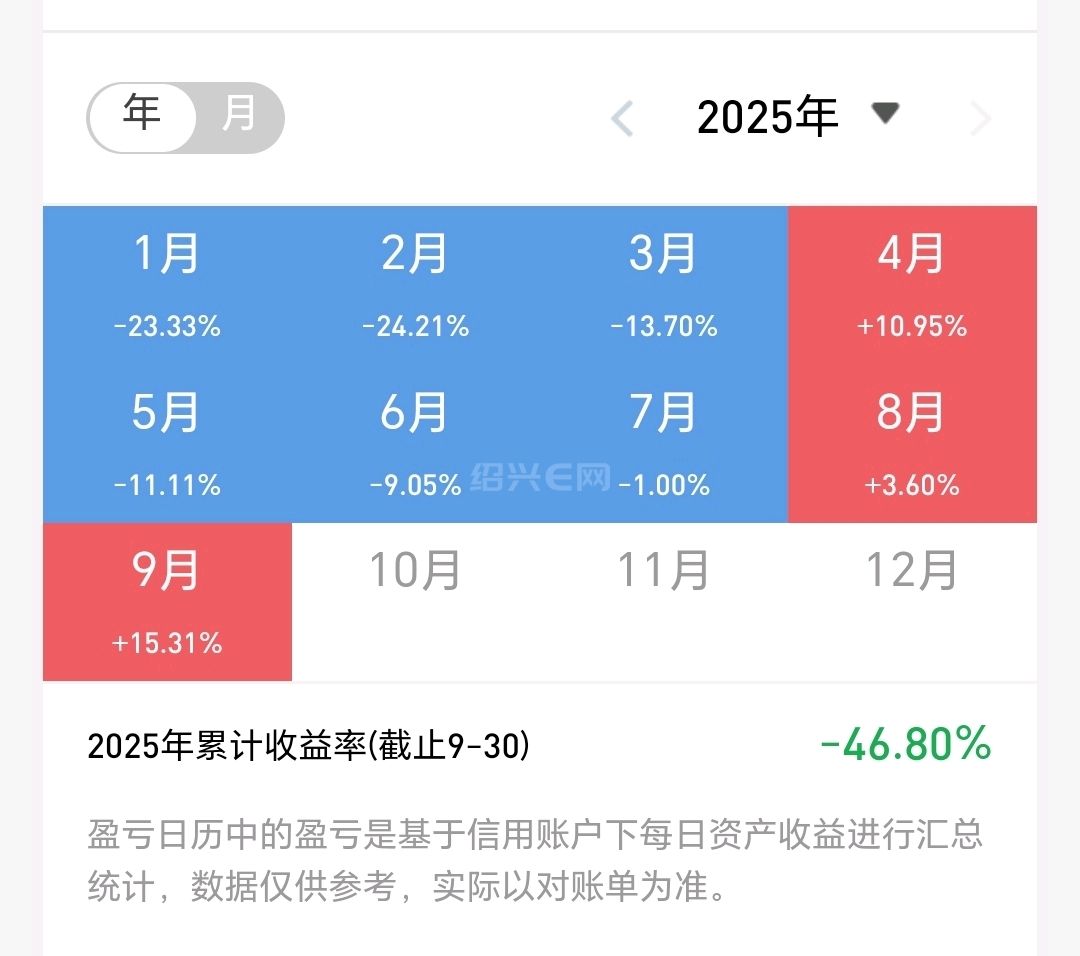1080x956 pixels.
Task: Select the 年 yearly view segment
Action: (143, 116)
